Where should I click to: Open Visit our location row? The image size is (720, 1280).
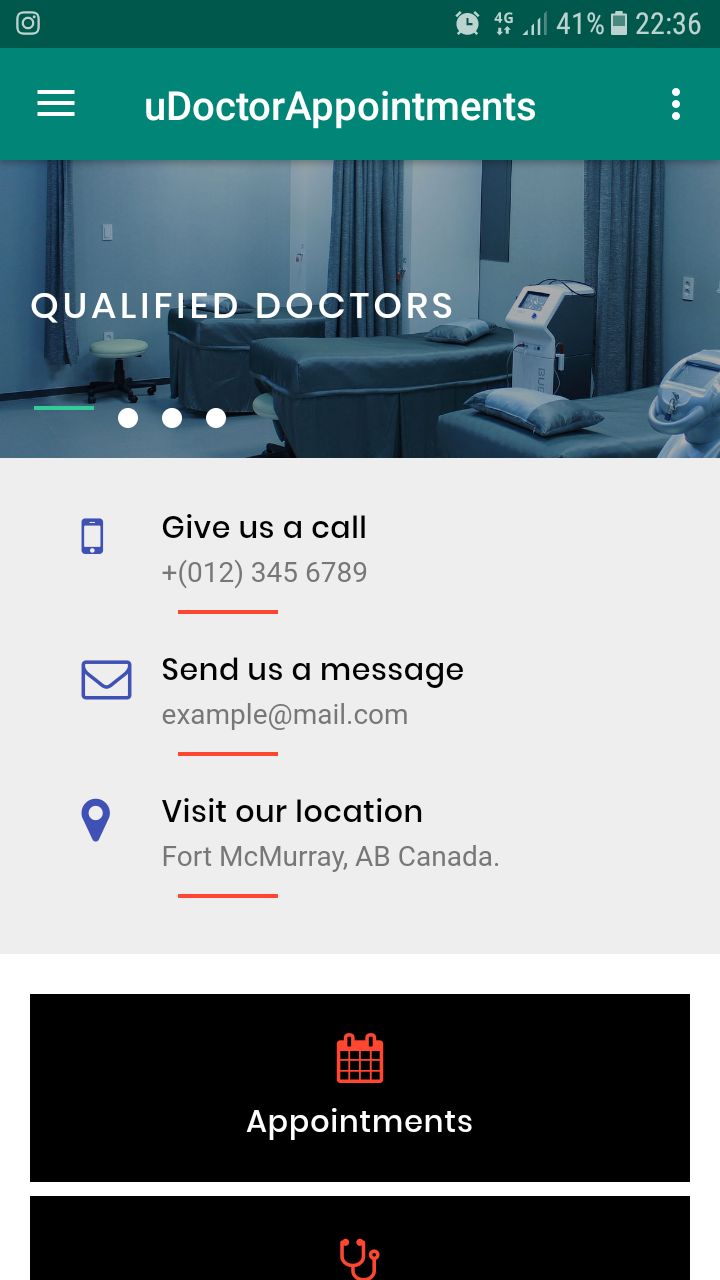click(x=292, y=832)
